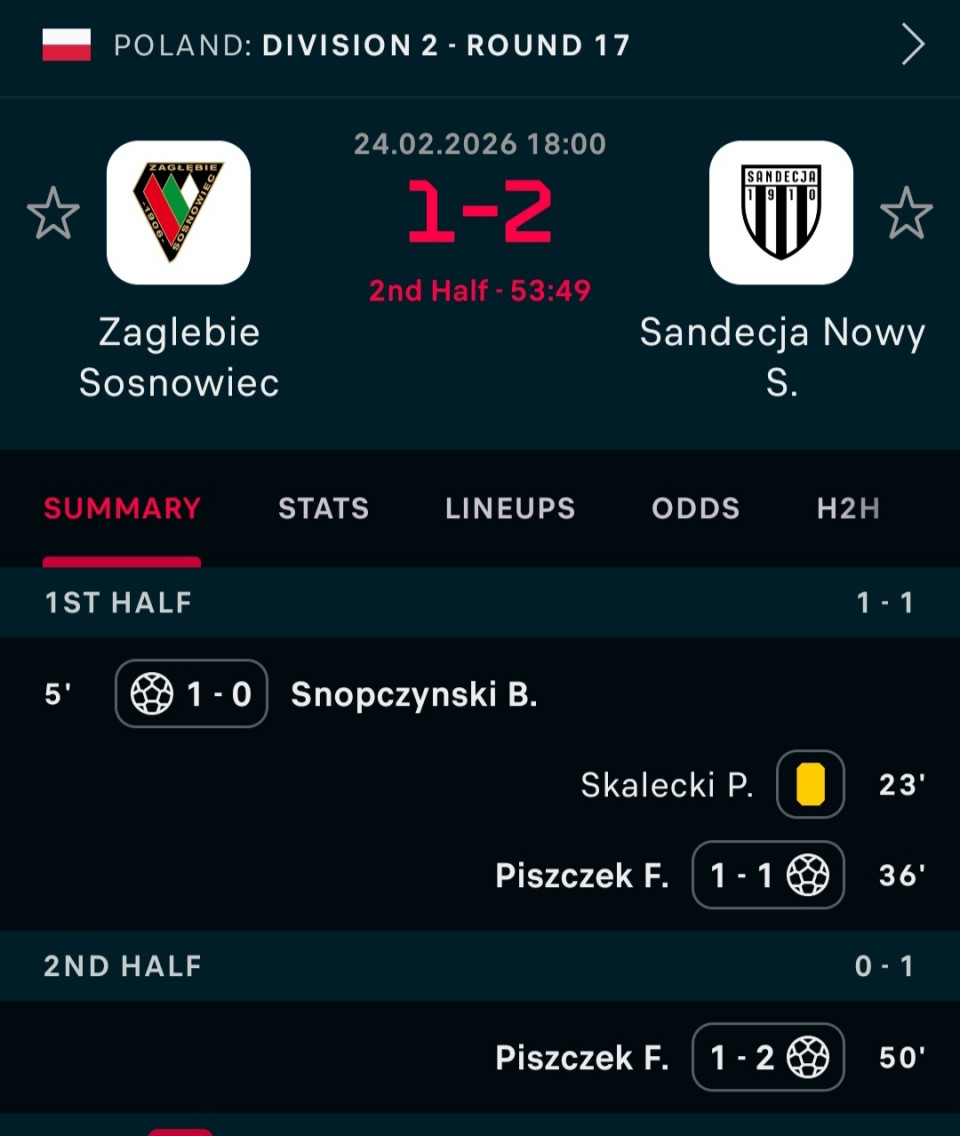The width and height of the screenshot is (960, 1136).
Task: View the Lineups tab
Action: click(x=510, y=508)
